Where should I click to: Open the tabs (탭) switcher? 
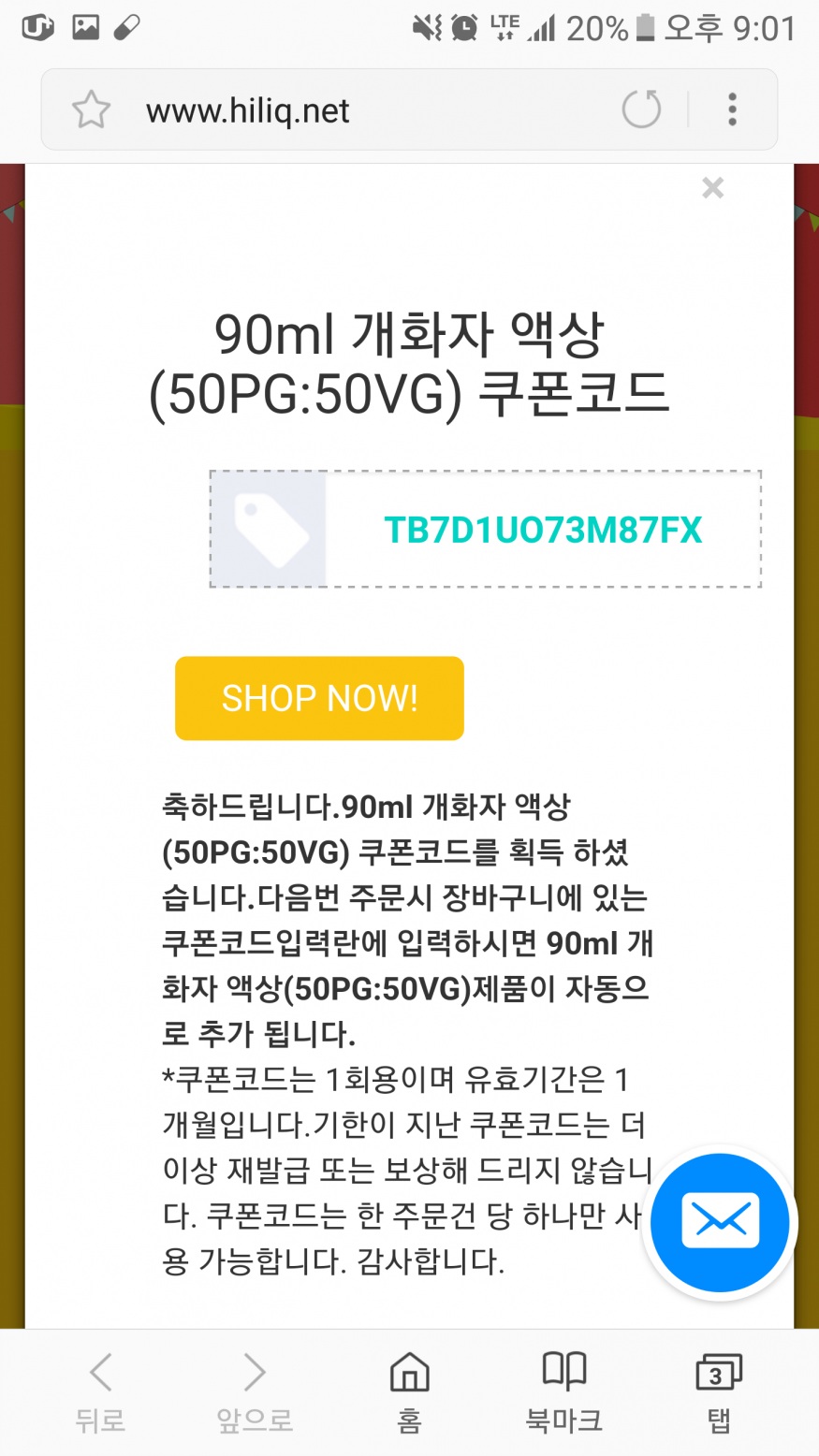(718, 1390)
